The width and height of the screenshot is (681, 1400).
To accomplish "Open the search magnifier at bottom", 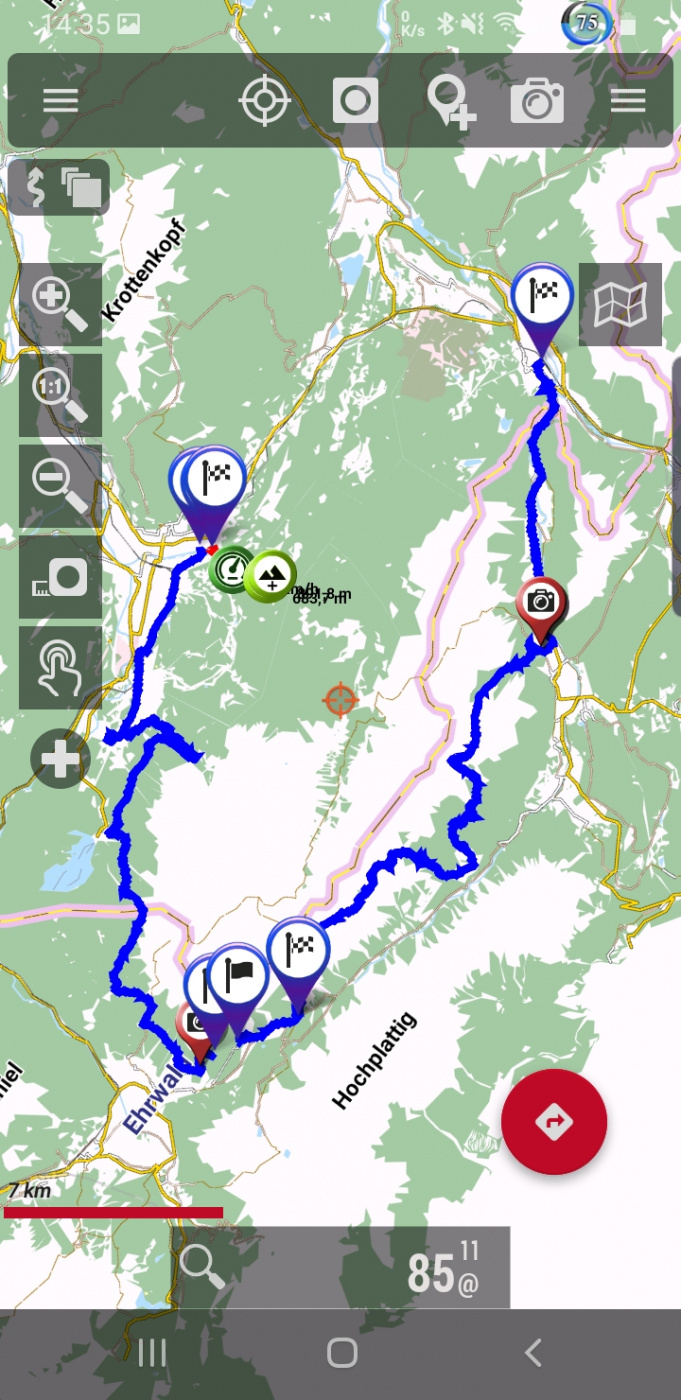I will tap(203, 1268).
